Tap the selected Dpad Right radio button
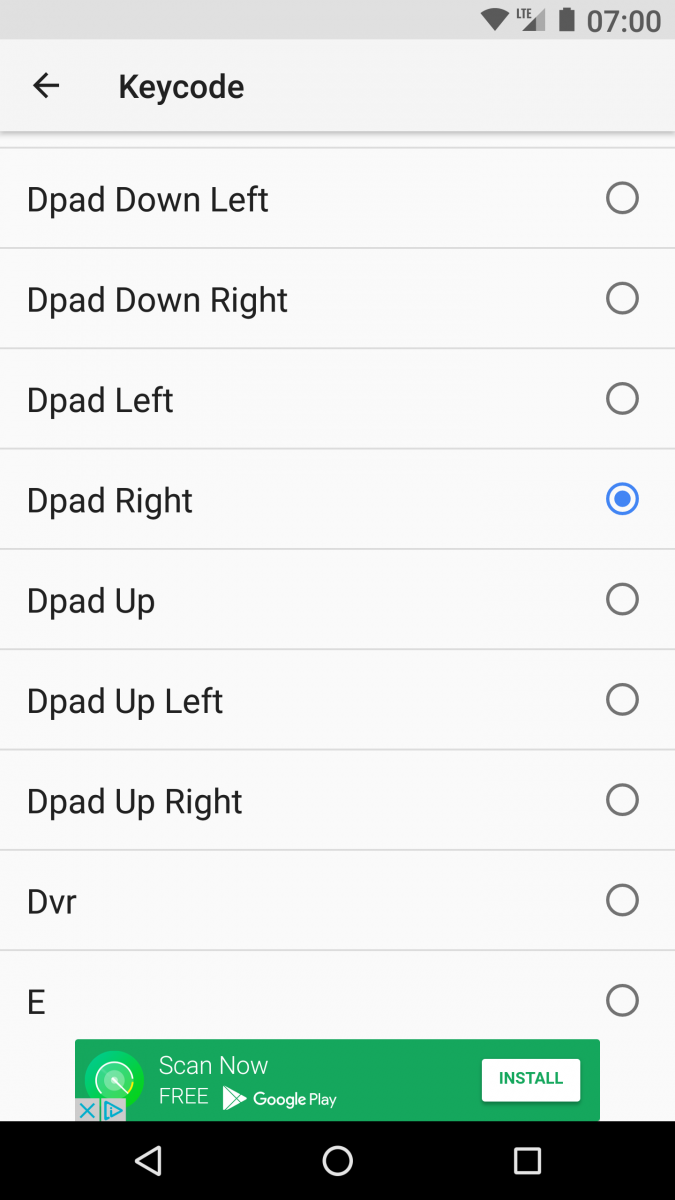This screenshot has width=675, height=1200. tap(622, 499)
